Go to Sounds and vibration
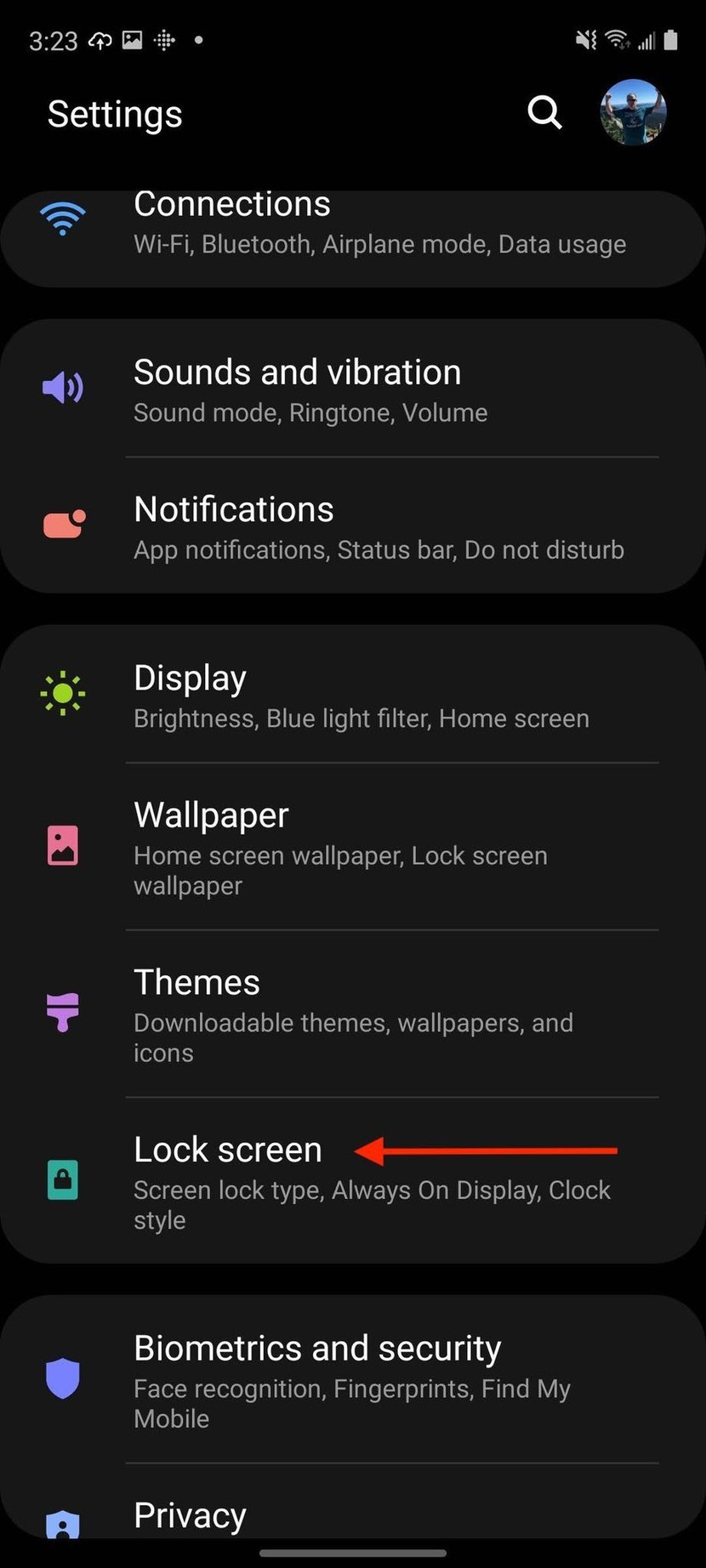This screenshot has height=1568, width=706. [352, 390]
